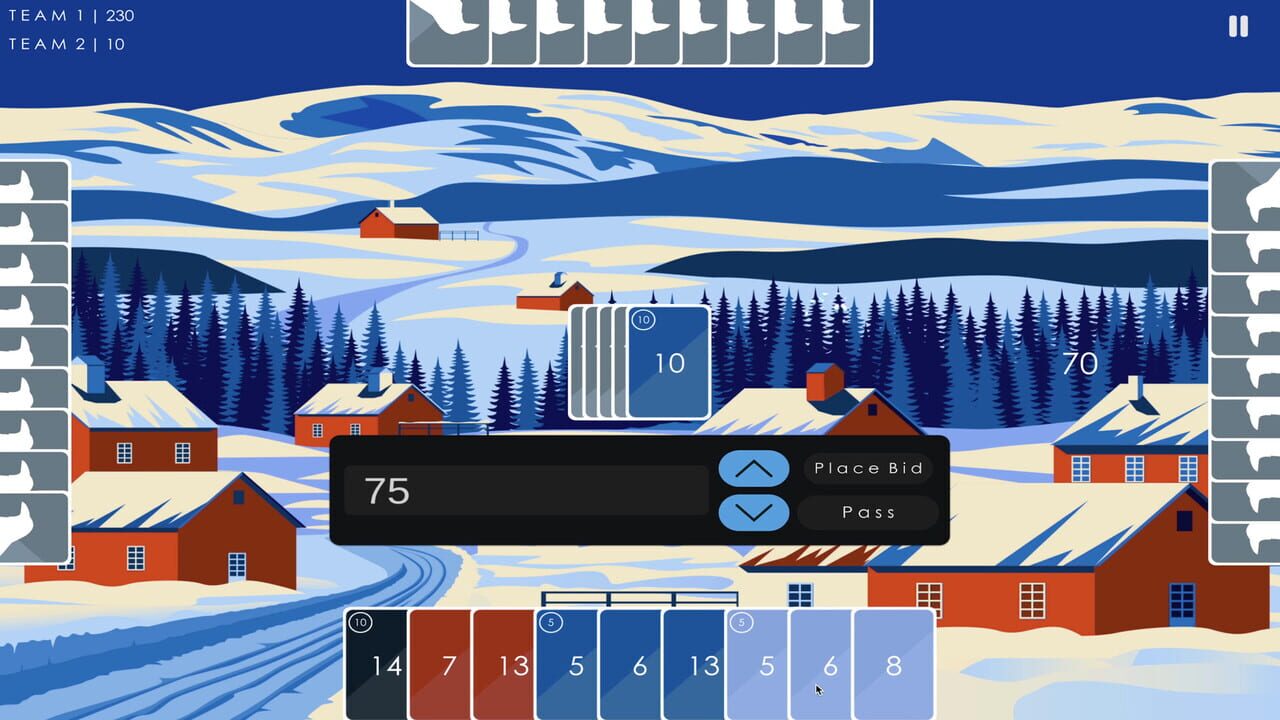The width and height of the screenshot is (1280, 720).
Task: Select the light blue 6 card
Action: pyautogui.click(x=820, y=665)
